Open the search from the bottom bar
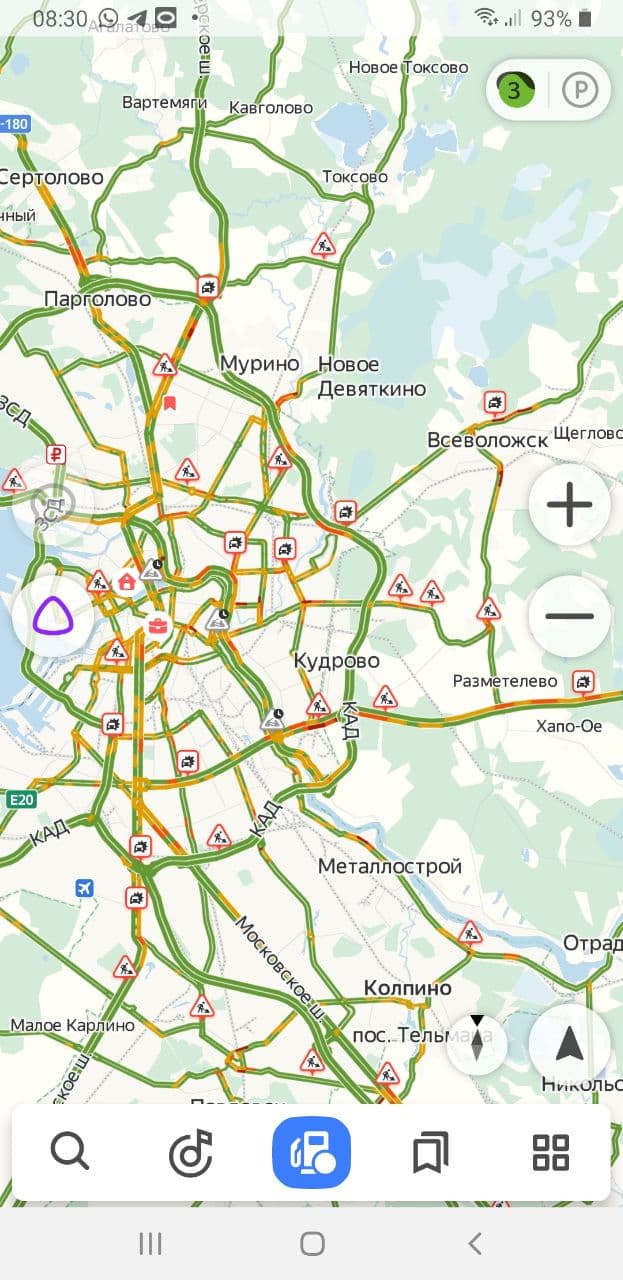 tap(70, 1152)
